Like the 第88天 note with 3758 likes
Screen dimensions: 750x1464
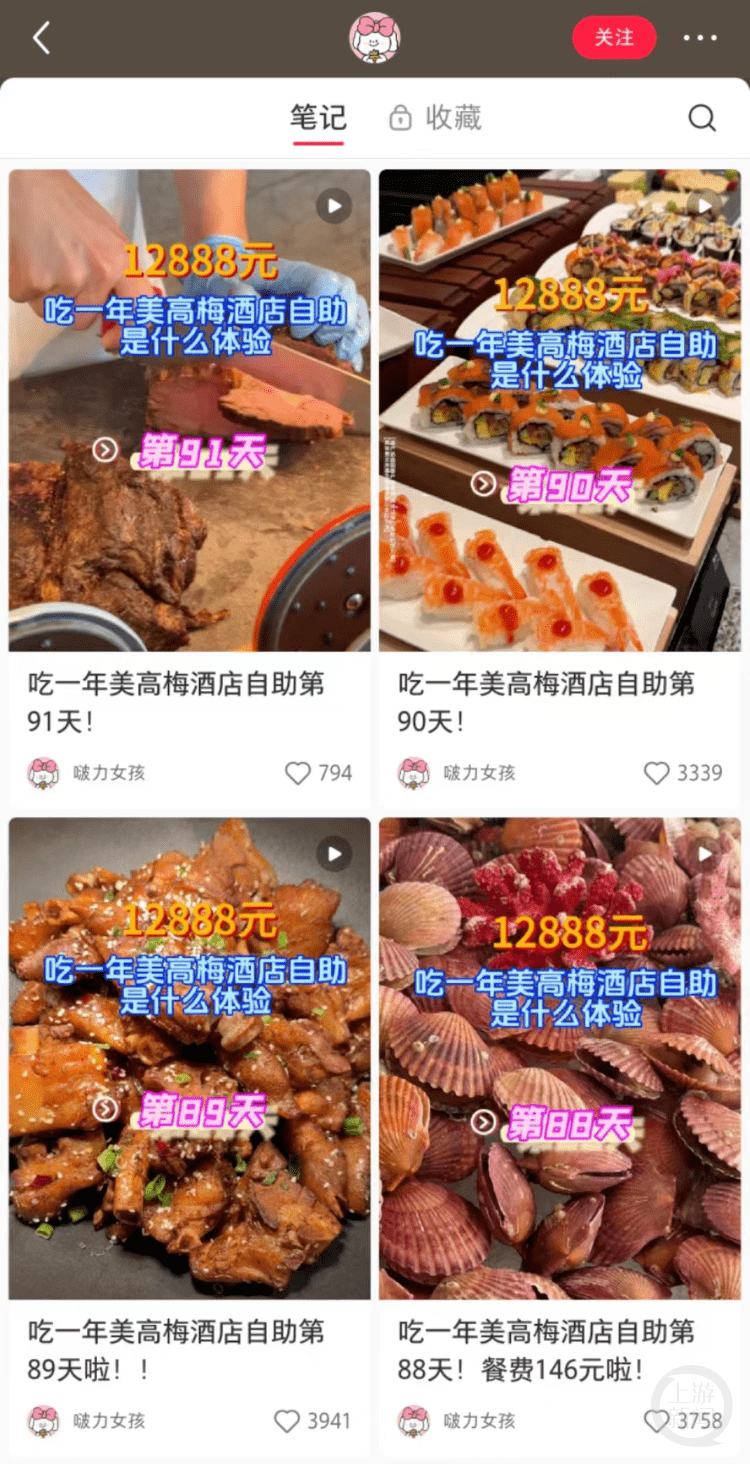(657, 1421)
